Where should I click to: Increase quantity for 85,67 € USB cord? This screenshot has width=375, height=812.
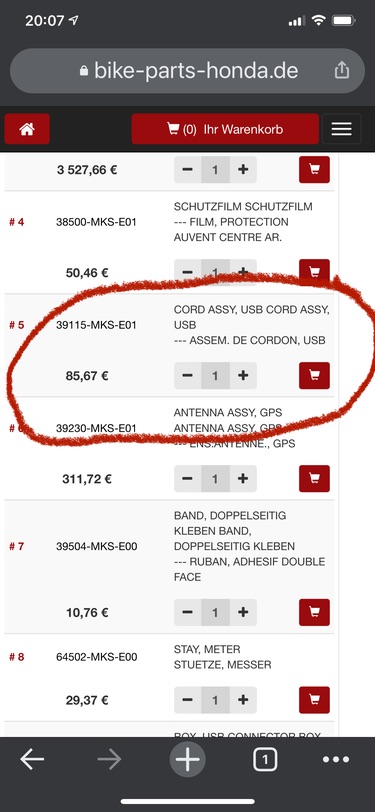coord(243,376)
